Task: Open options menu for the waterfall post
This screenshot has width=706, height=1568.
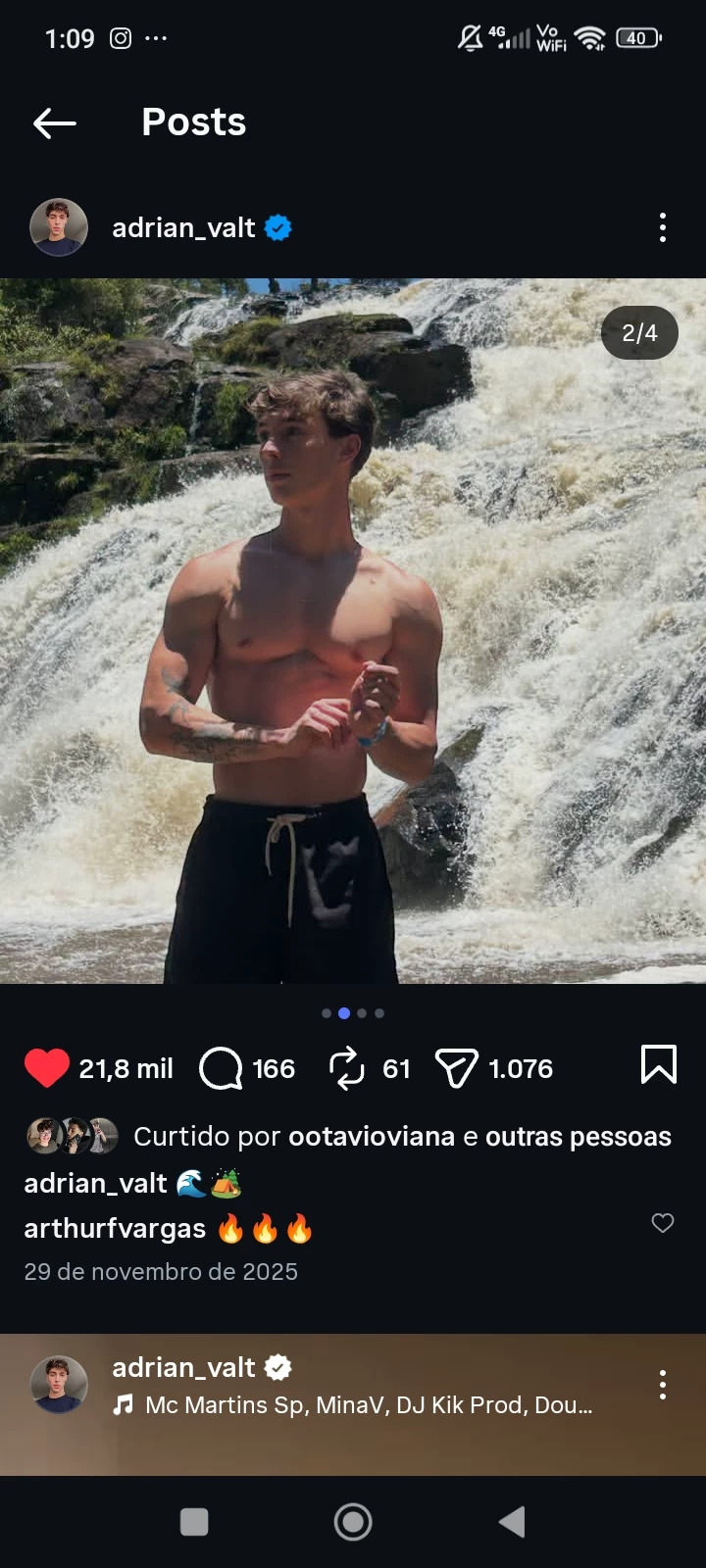Action: [663, 227]
